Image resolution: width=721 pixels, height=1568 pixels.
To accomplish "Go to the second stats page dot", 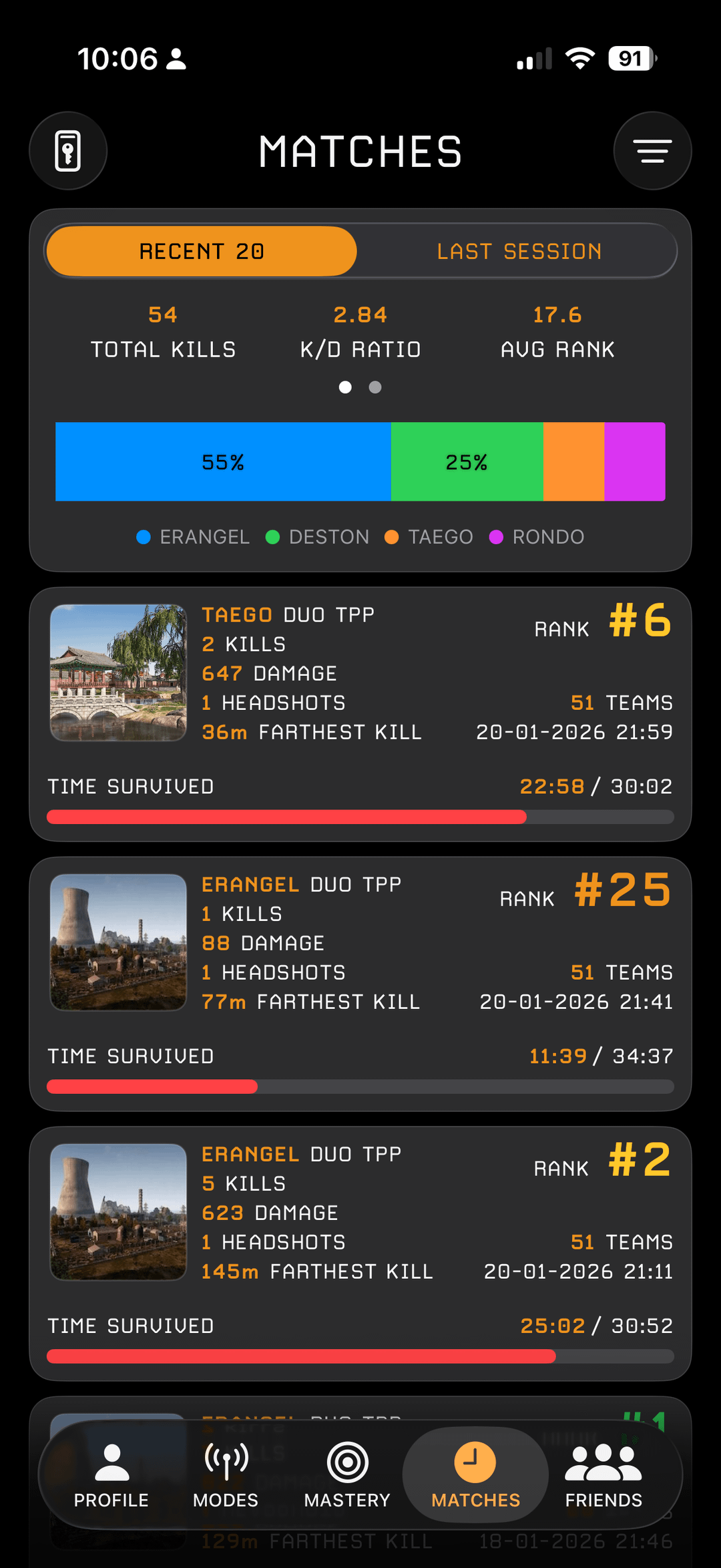I will [375, 387].
